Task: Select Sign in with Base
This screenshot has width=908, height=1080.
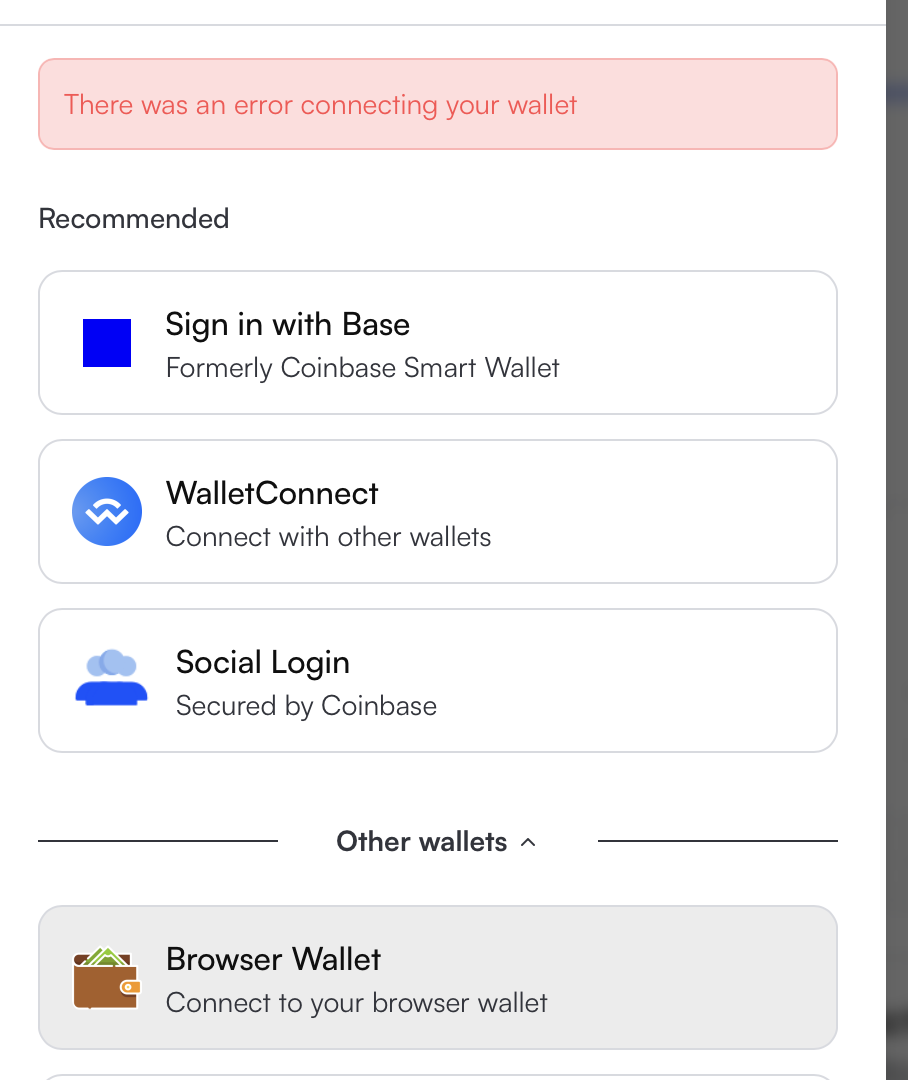Action: click(x=437, y=343)
